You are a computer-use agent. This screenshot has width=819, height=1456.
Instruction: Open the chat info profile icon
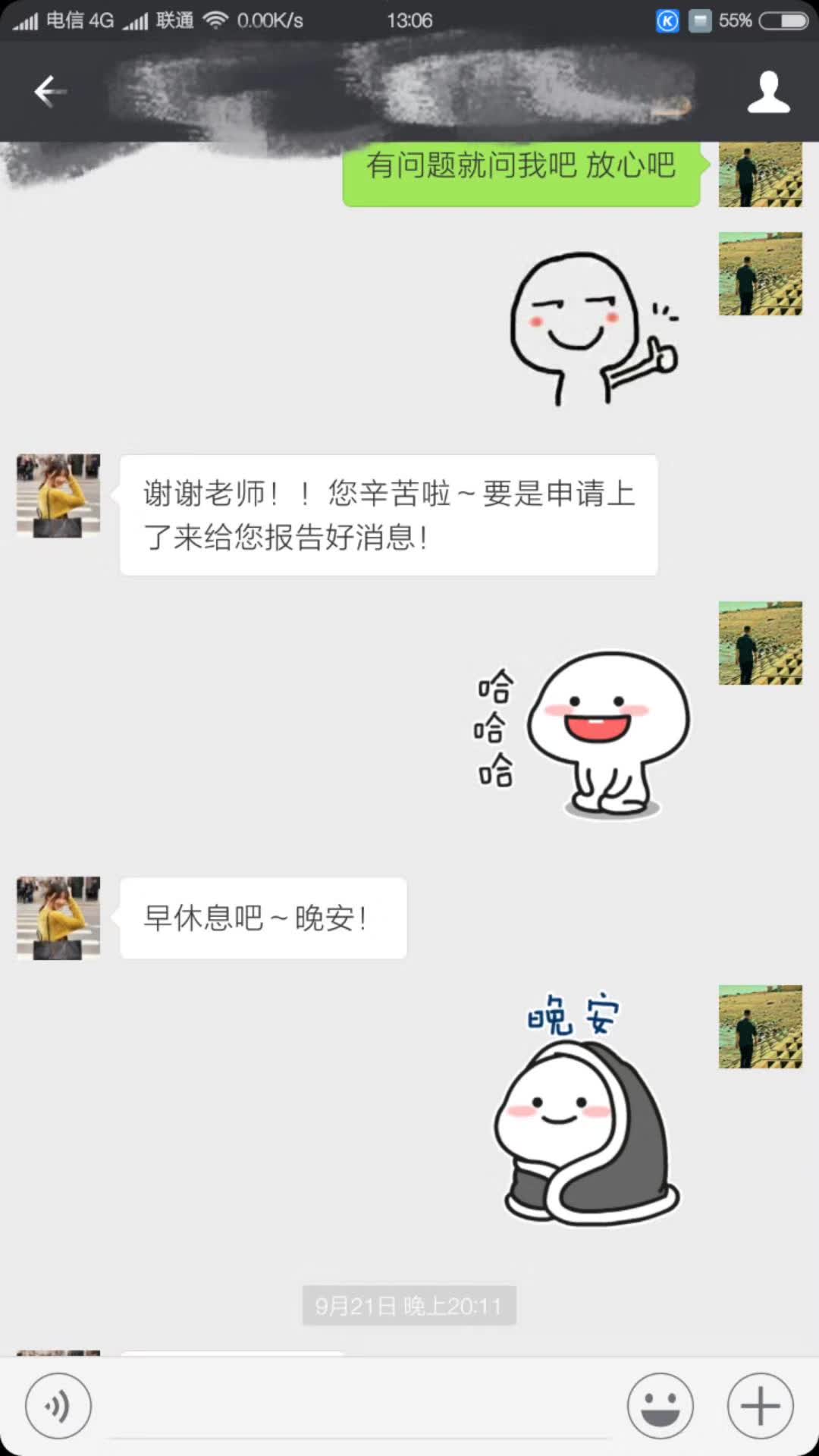pyautogui.click(x=768, y=93)
